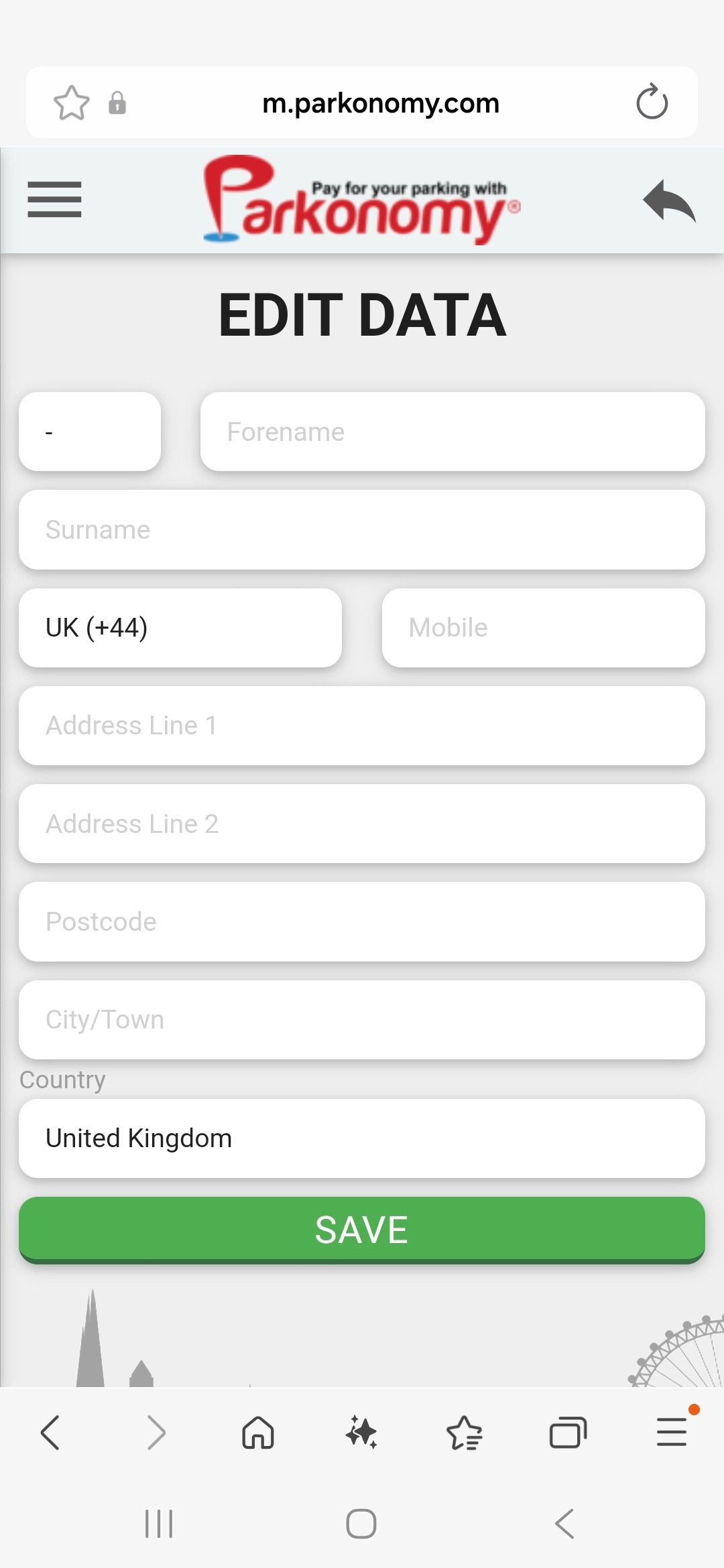Screen dimensions: 724x1568
Task: Open the browser tools menu
Action: point(671,1433)
